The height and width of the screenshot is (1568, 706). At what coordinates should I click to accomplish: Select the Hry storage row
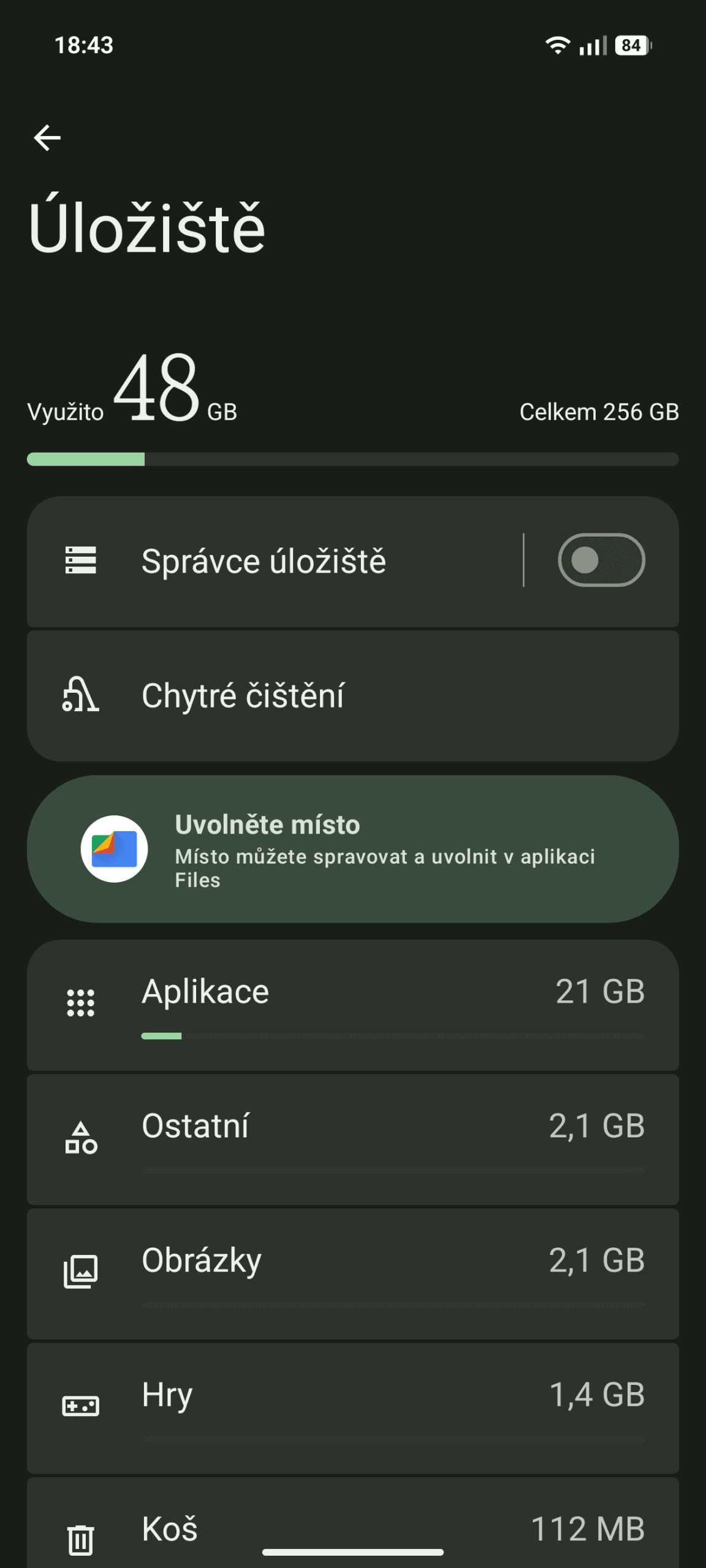[352, 1408]
